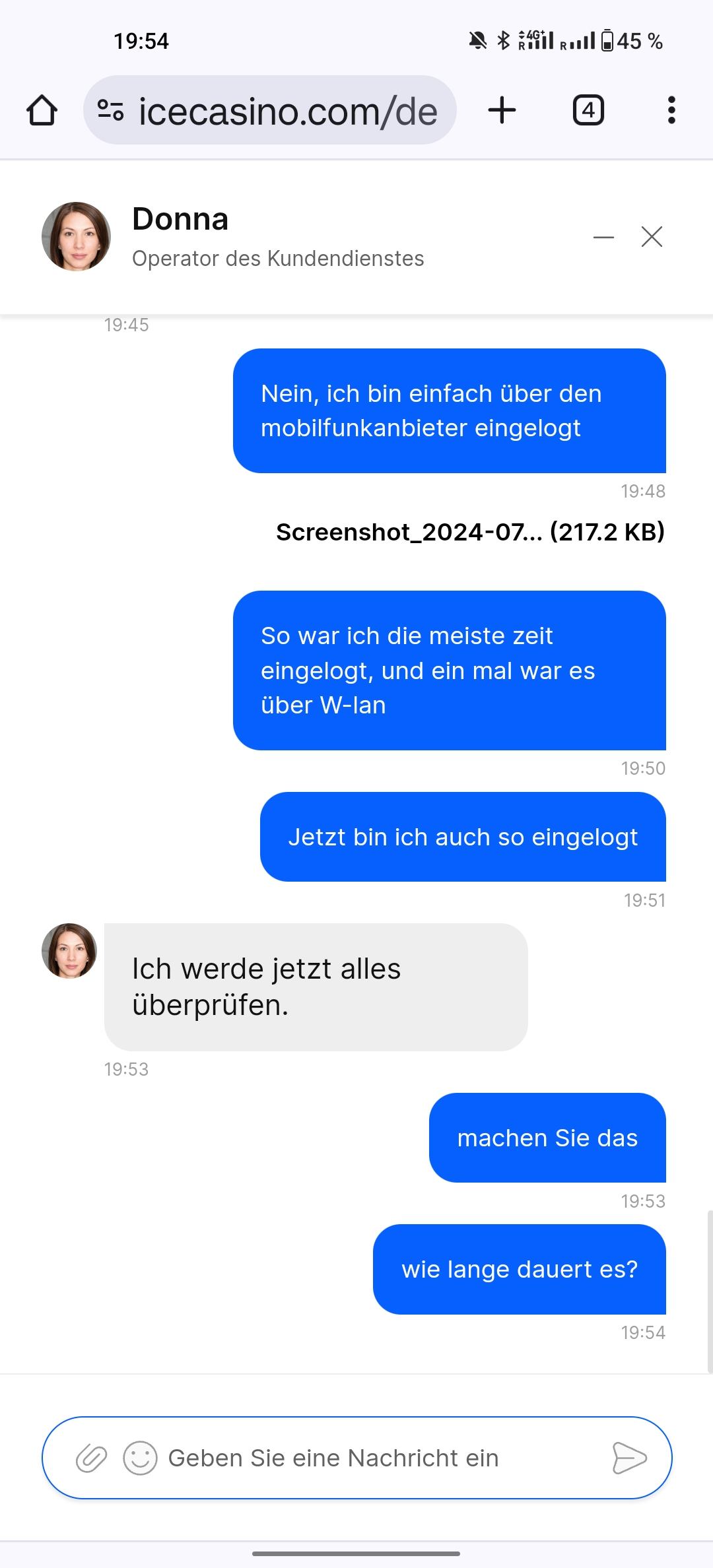Minimize the chat with Donna

click(603, 237)
